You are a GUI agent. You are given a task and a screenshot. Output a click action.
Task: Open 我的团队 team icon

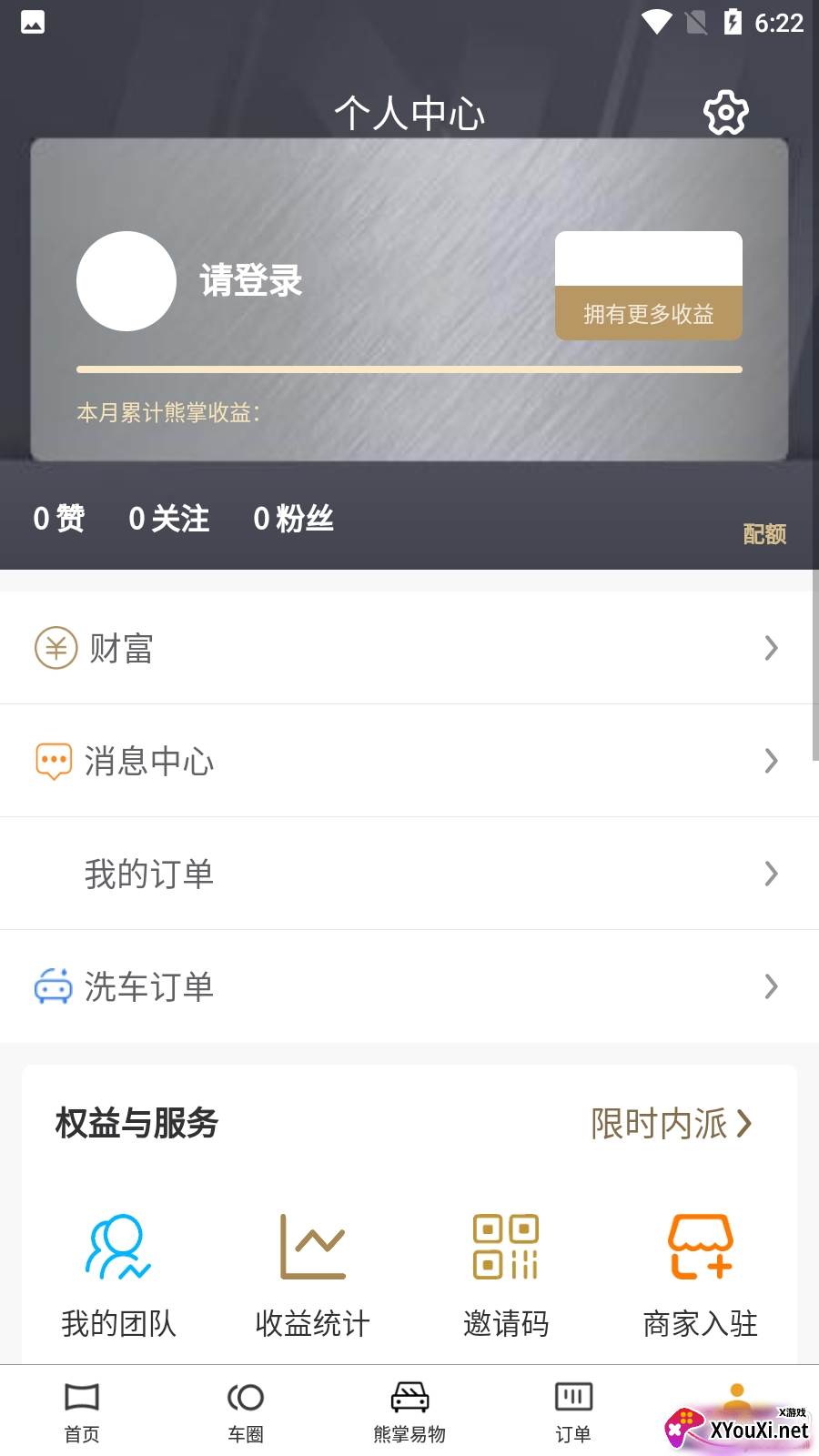click(119, 1247)
